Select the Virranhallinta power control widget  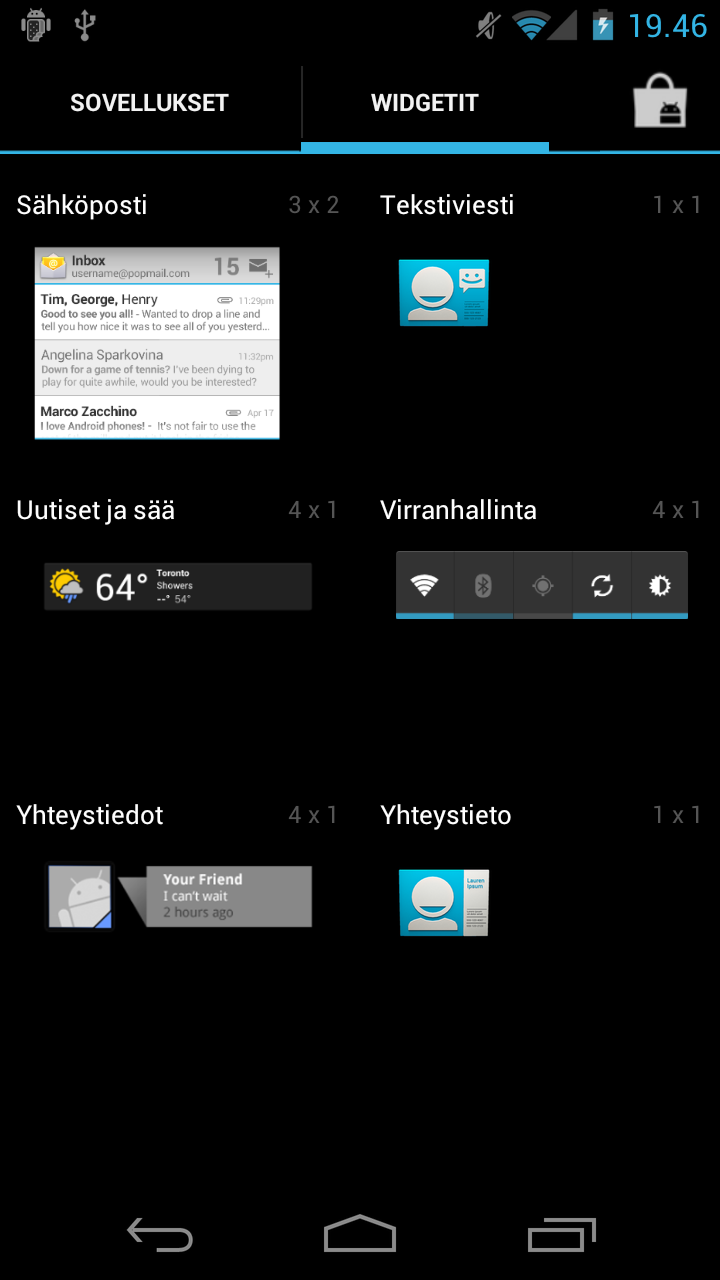click(x=542, y=585)
